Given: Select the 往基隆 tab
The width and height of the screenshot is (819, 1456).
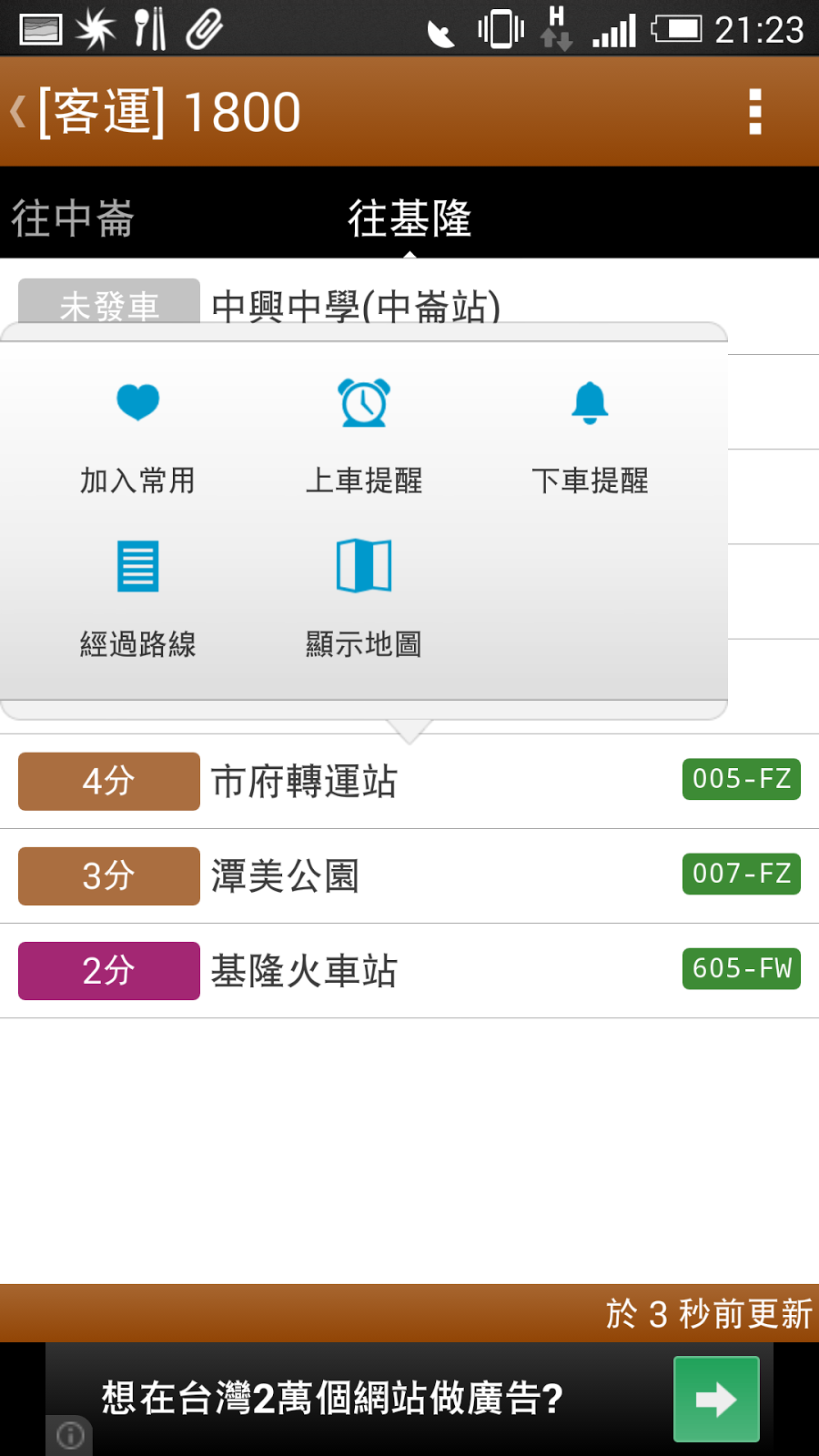Looking at the screenshot, I should [409, 218].
